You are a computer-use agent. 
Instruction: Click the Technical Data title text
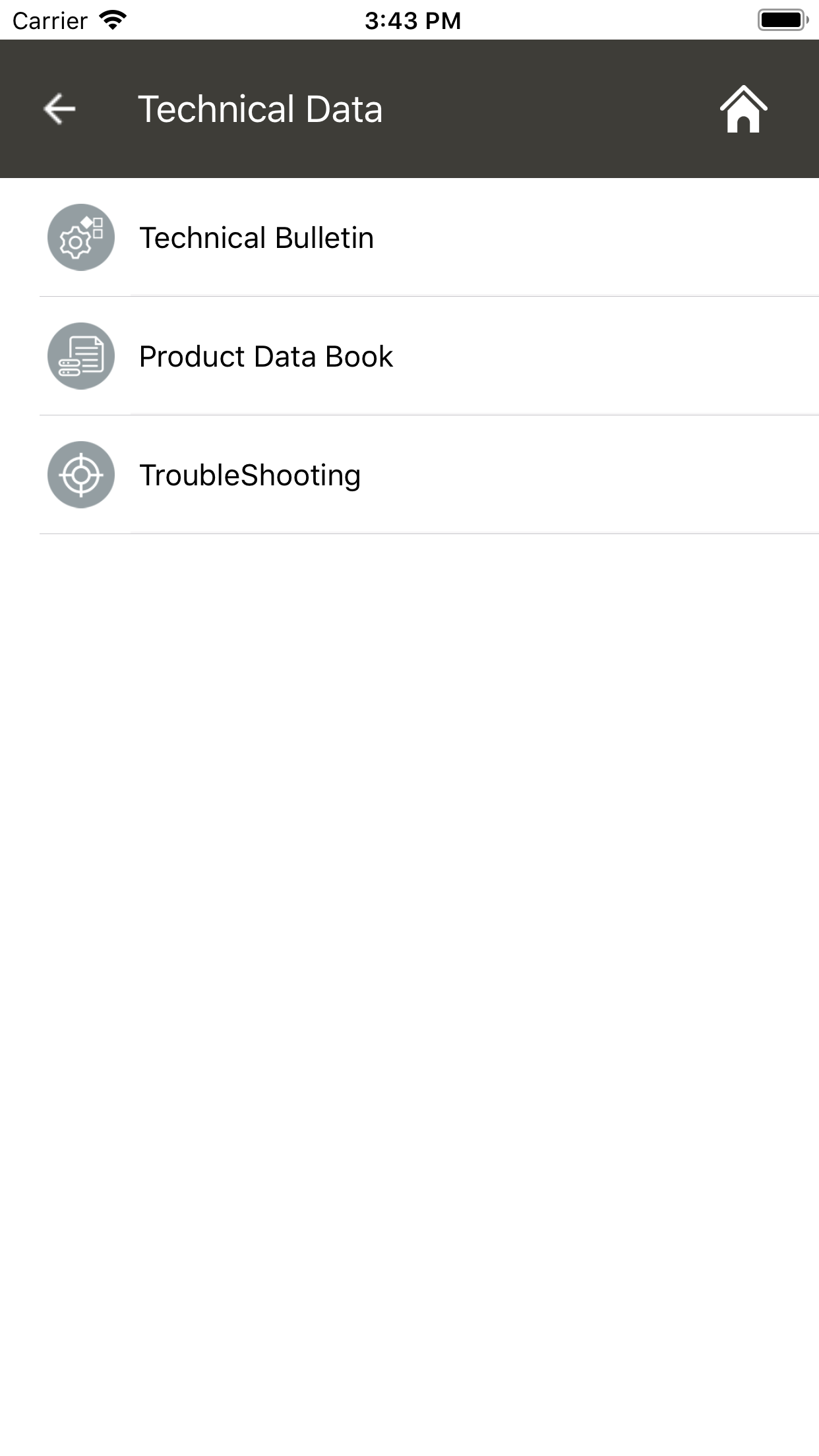pos(260,109)
